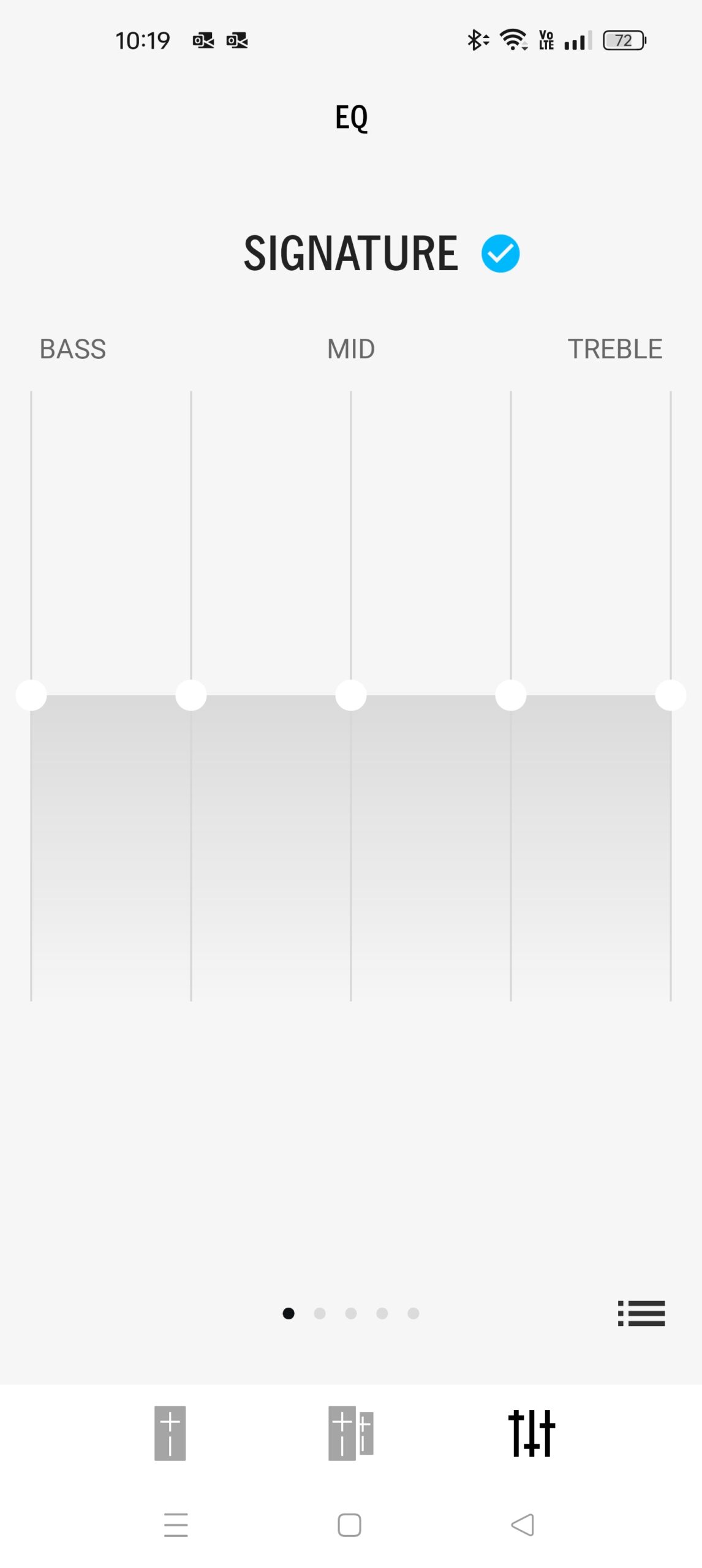Tap the slider handle between BASS and MID
The width and height of the screenshot is (702, 1568).
coord(191,695)
